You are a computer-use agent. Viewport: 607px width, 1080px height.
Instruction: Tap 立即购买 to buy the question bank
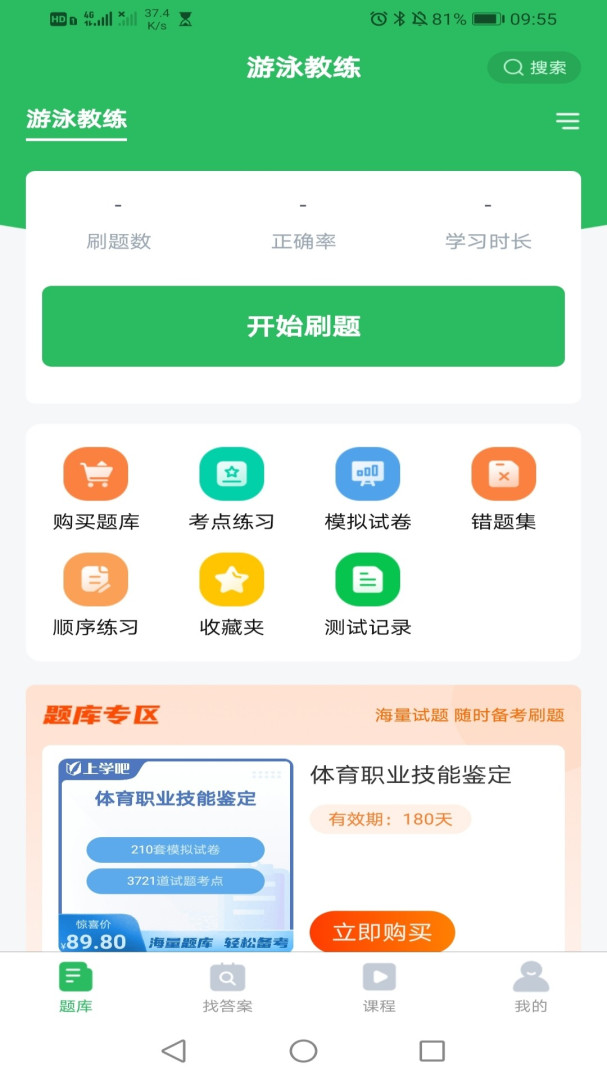[382, 932]
